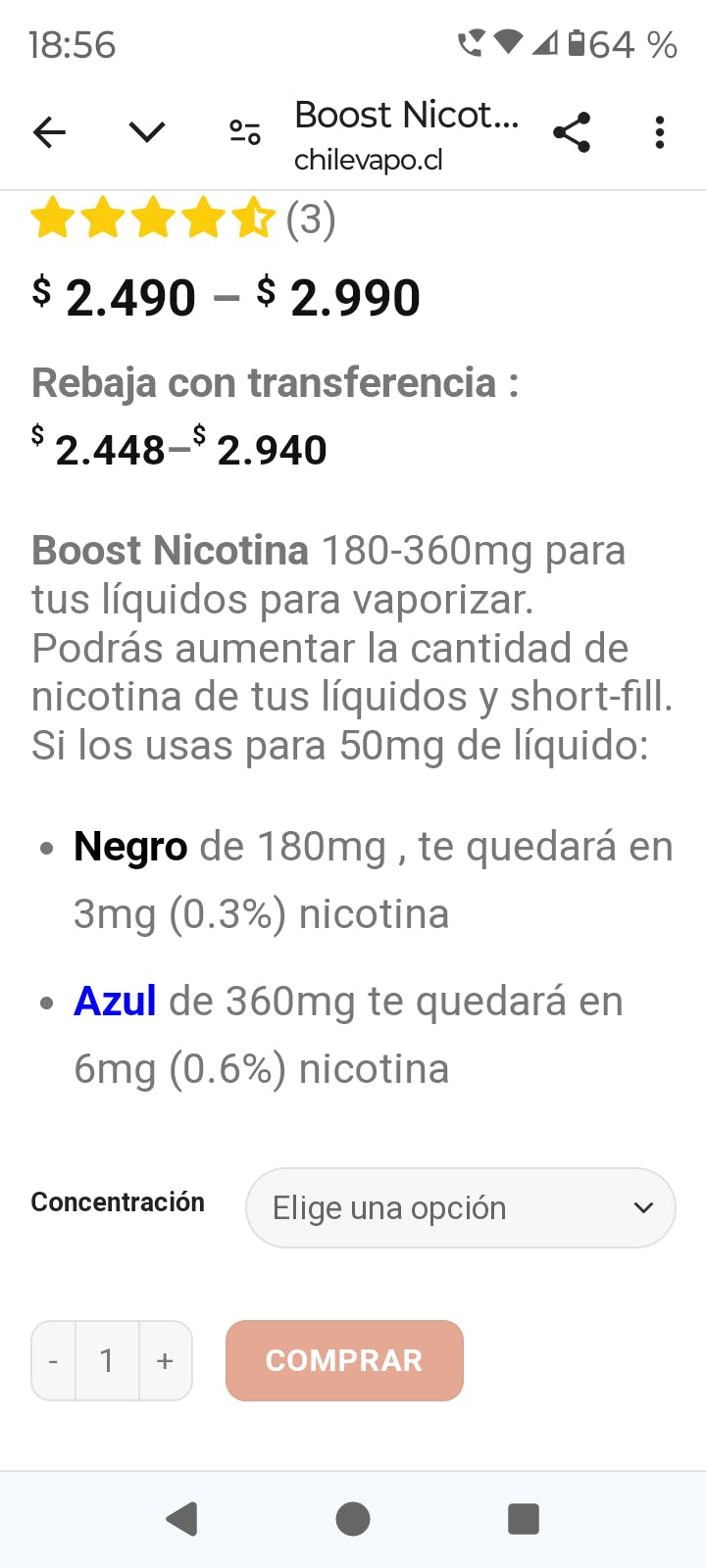Screen dimensions: 706x1568
Task: Open the three-dot overflow menu
Action: tap(660, 131)
